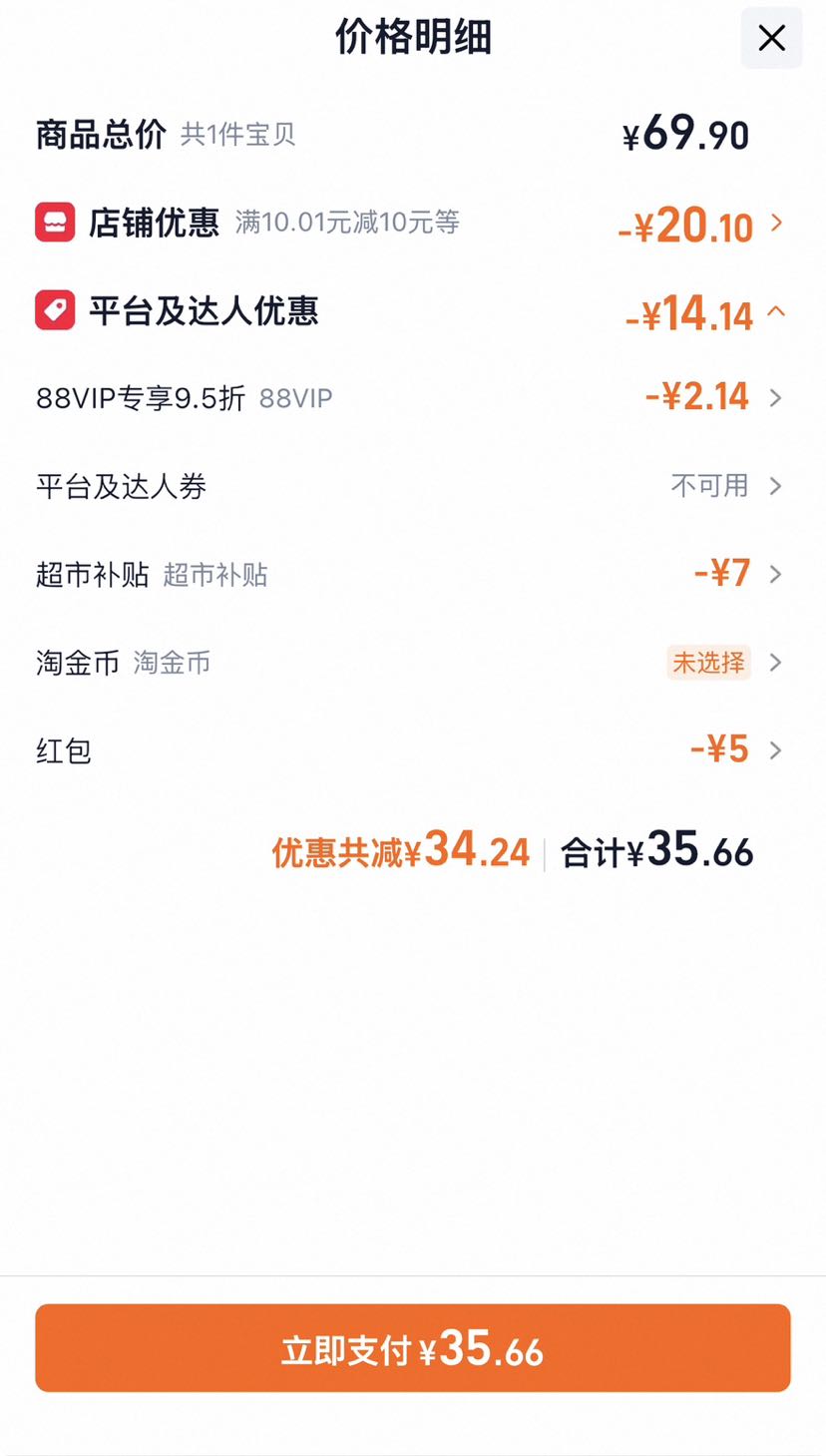Tap 立即支付 ¥35.66 to pay

pos(413,1348)
